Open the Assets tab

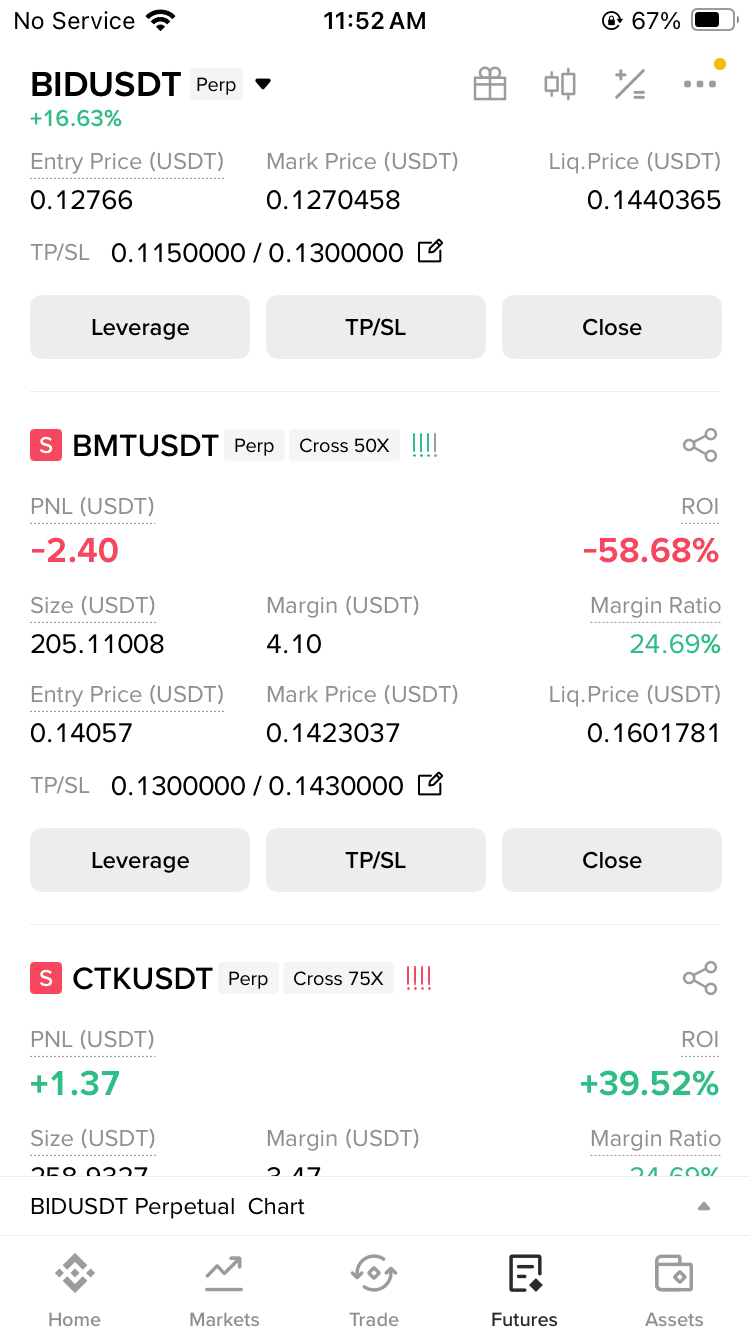click(x=675, y=1289)
